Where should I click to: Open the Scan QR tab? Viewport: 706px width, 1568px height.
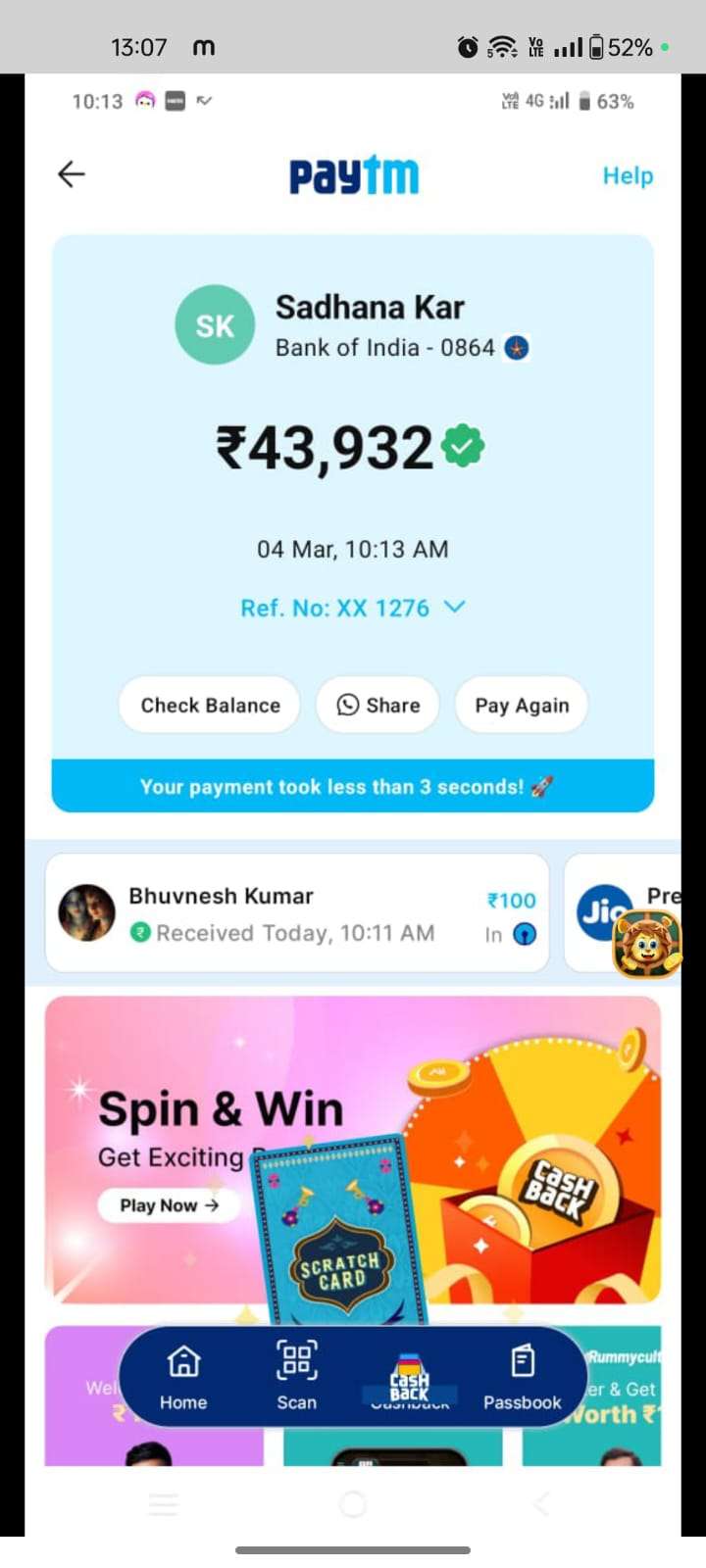[x=296, y=1377]
